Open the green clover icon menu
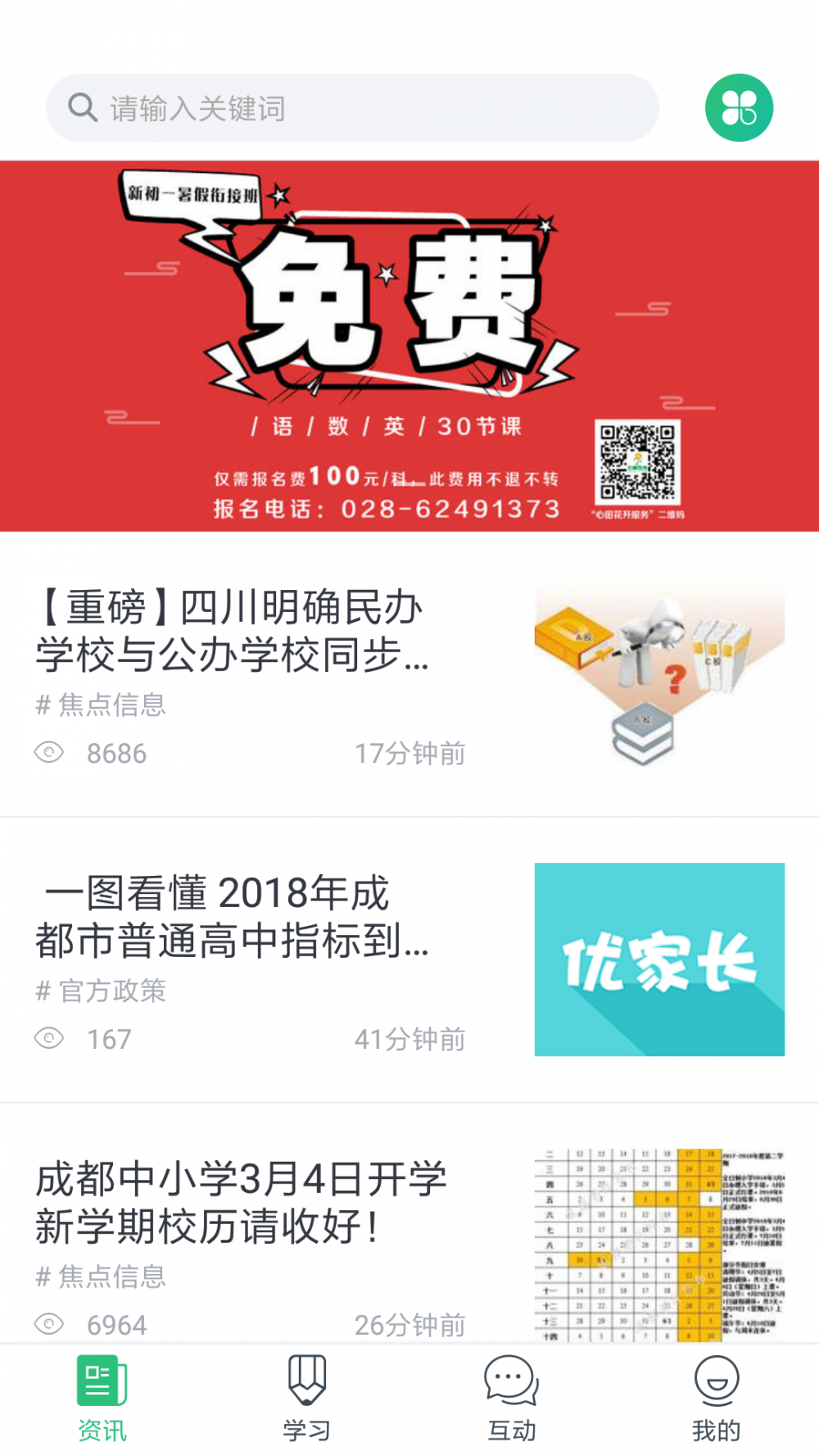The image size is (819, 1456). click(739, 108)
